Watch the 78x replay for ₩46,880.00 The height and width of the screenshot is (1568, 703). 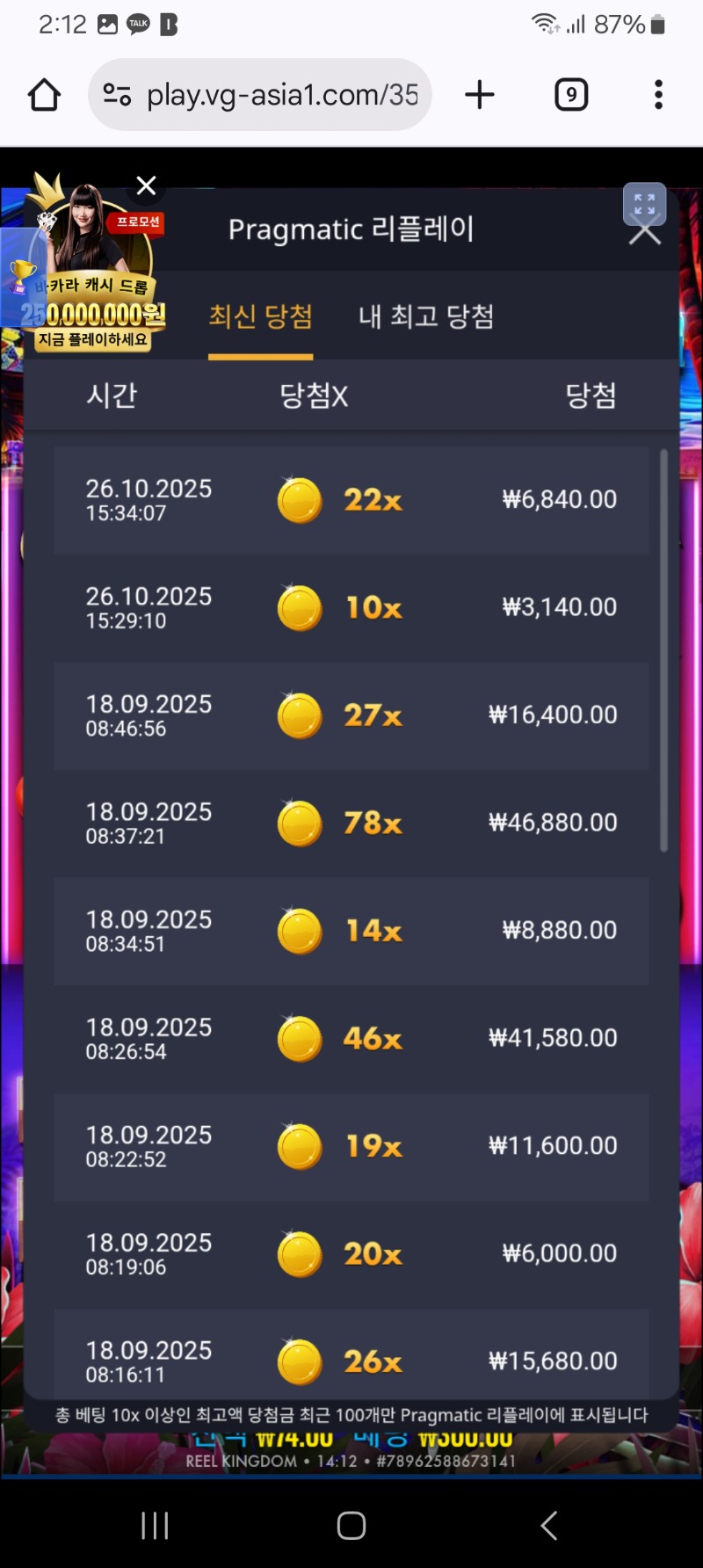pos(351,823)
